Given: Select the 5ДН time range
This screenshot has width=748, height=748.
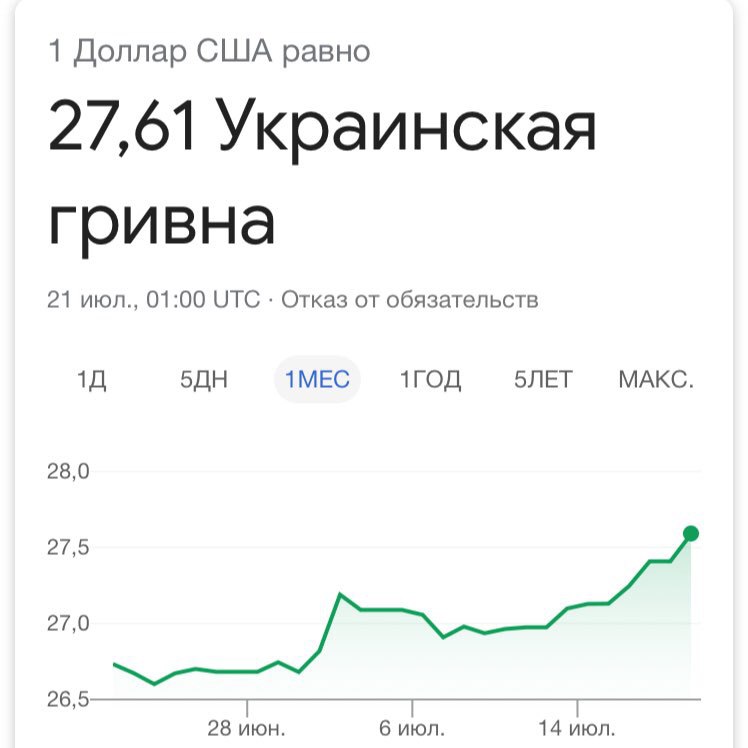Looking at the screenshot, I should (x=204, y=380).
